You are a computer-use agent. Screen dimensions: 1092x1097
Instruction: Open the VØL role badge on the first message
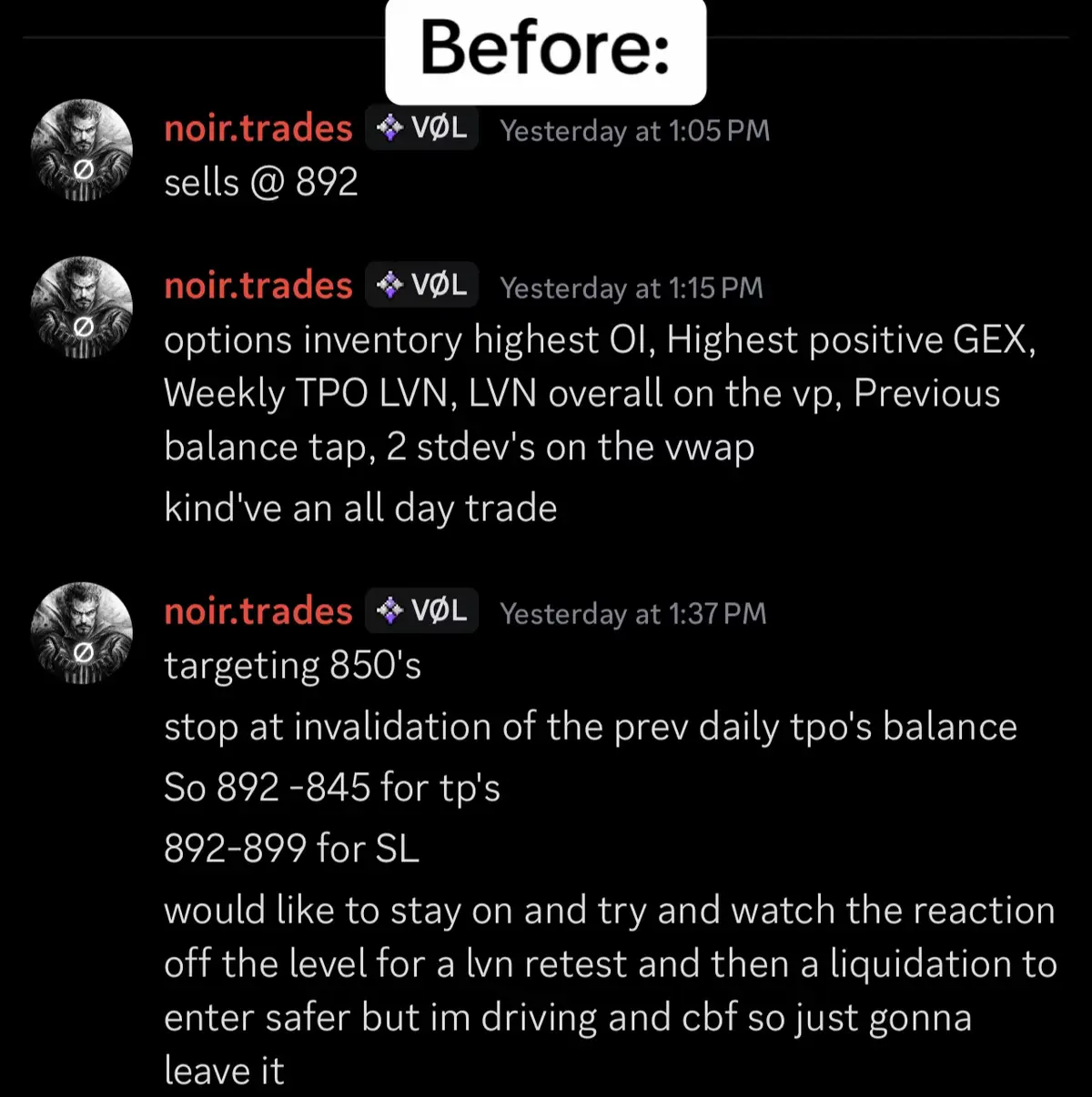[421, 128]
